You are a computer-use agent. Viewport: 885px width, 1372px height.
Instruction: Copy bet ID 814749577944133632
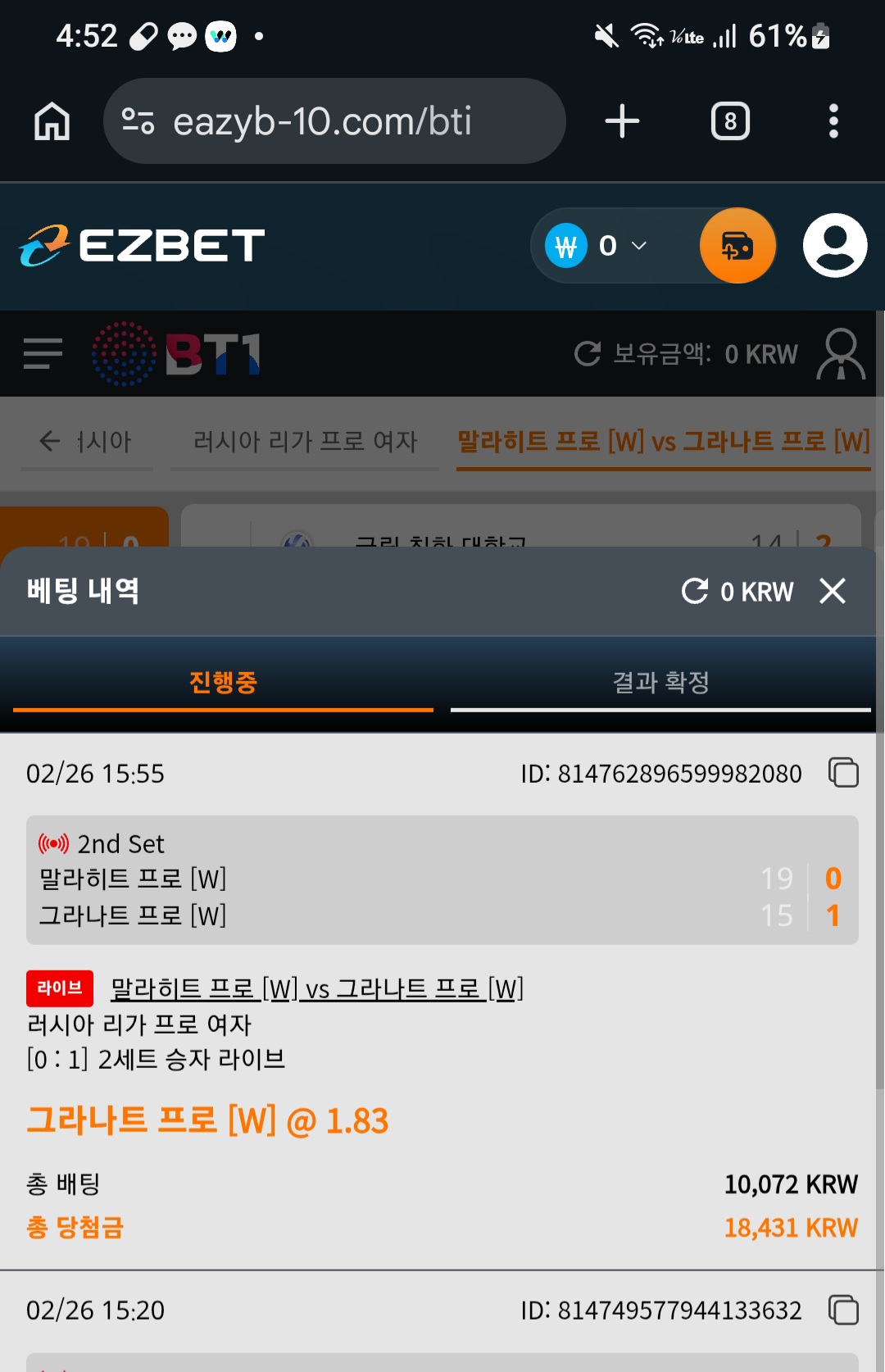(843, 1310)
